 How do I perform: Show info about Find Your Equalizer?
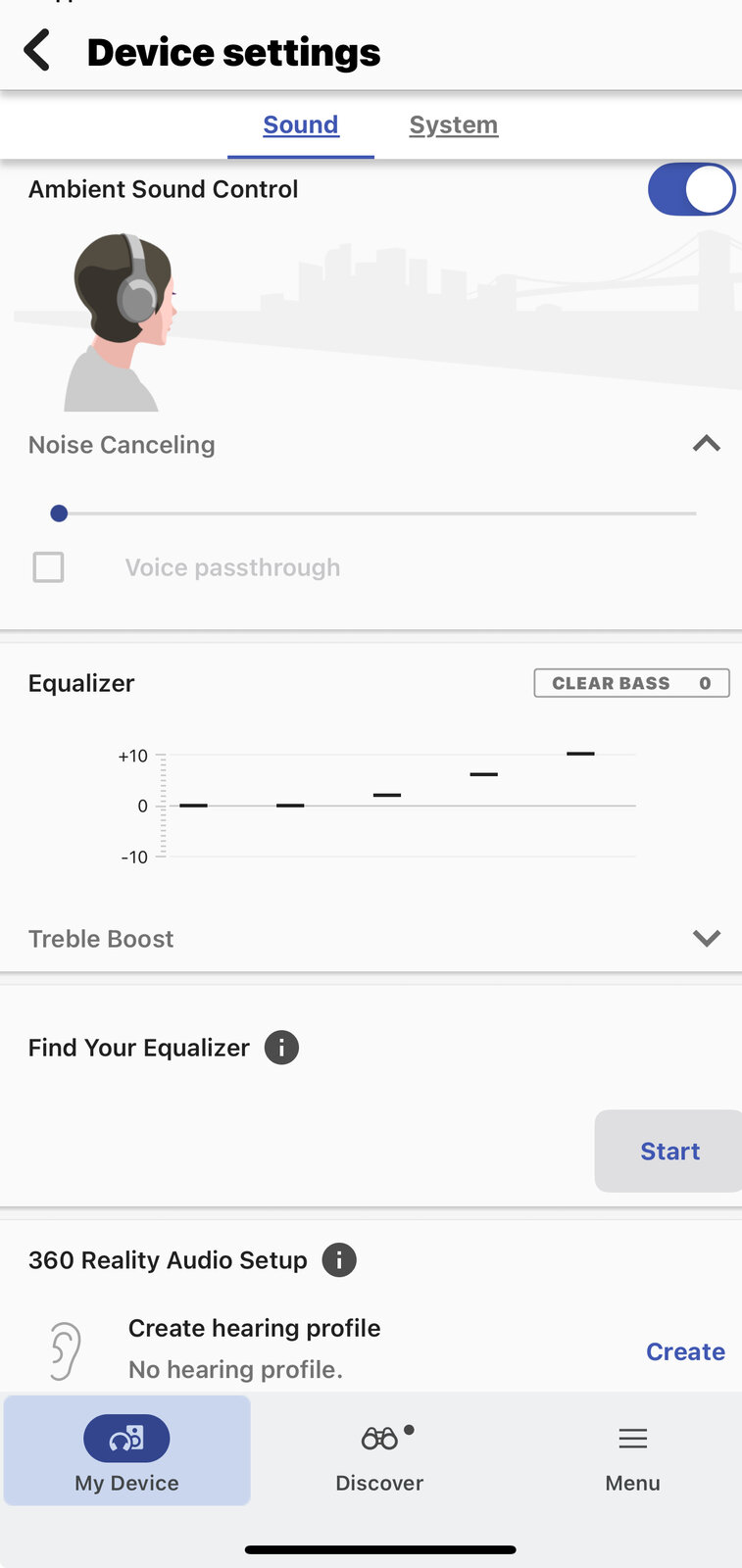281,1048
